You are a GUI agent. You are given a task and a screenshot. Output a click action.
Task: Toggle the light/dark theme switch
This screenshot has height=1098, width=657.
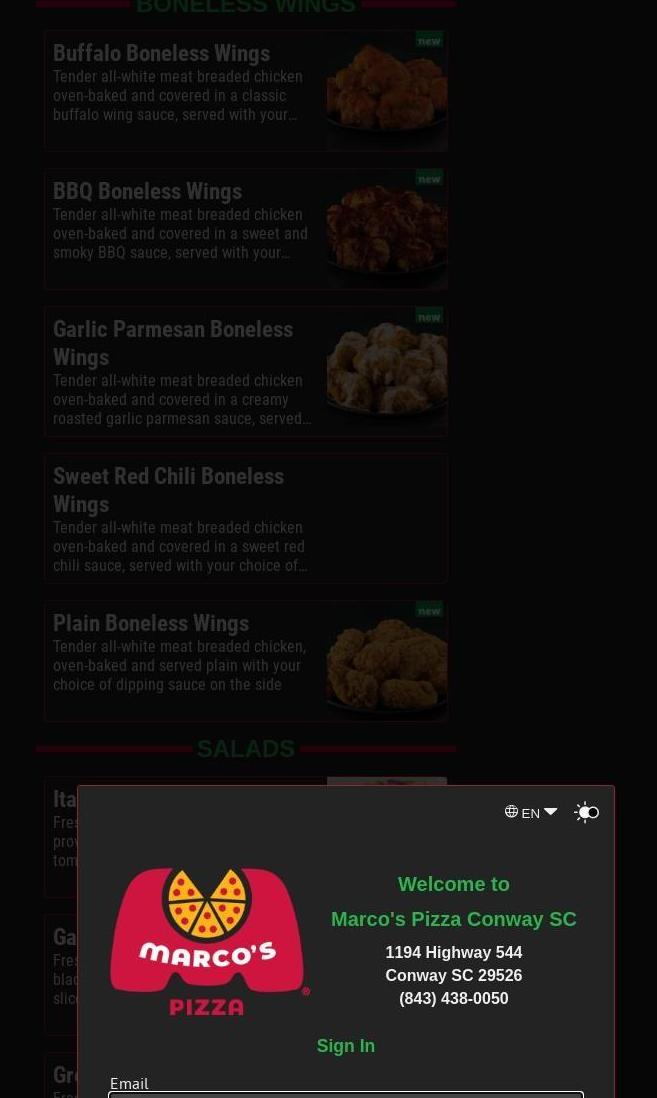pyautogui.click(x=587, y=813)
